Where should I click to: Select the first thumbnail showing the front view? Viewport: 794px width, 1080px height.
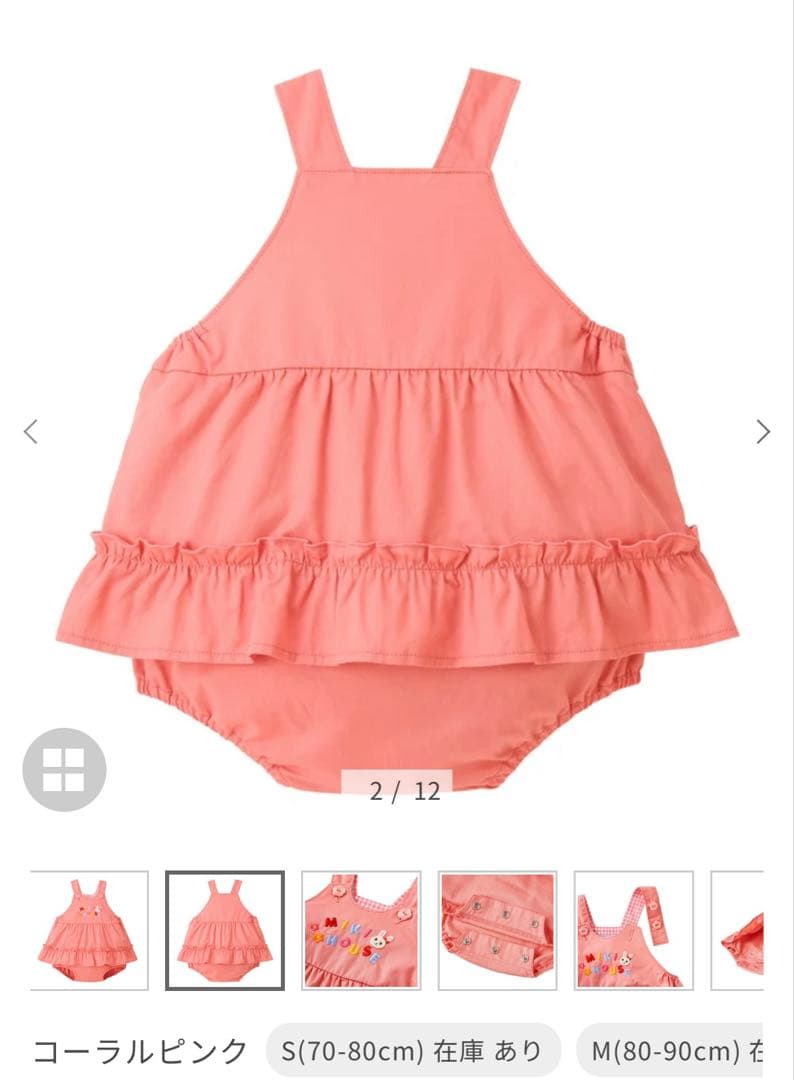tap(89, 930)
